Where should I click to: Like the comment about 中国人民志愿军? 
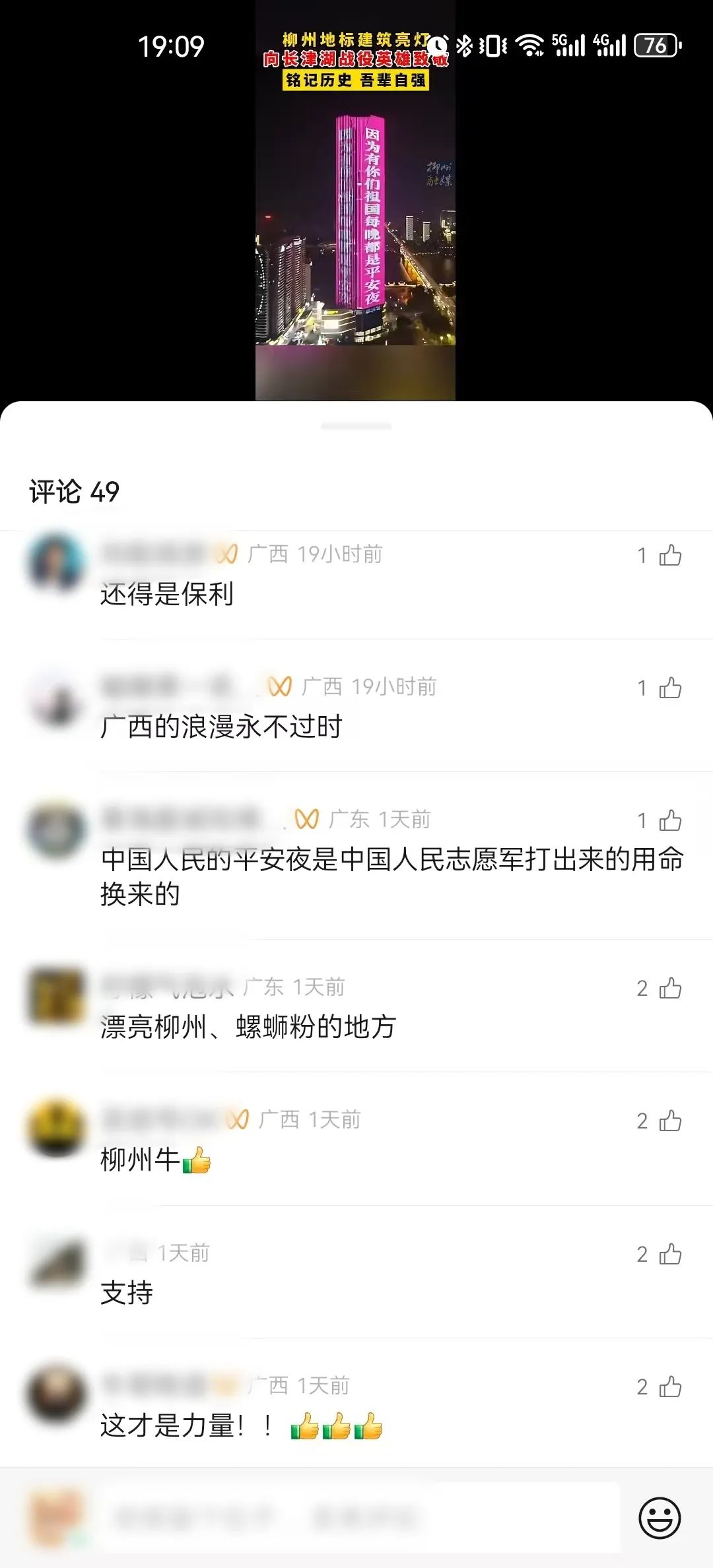[669, 820]
